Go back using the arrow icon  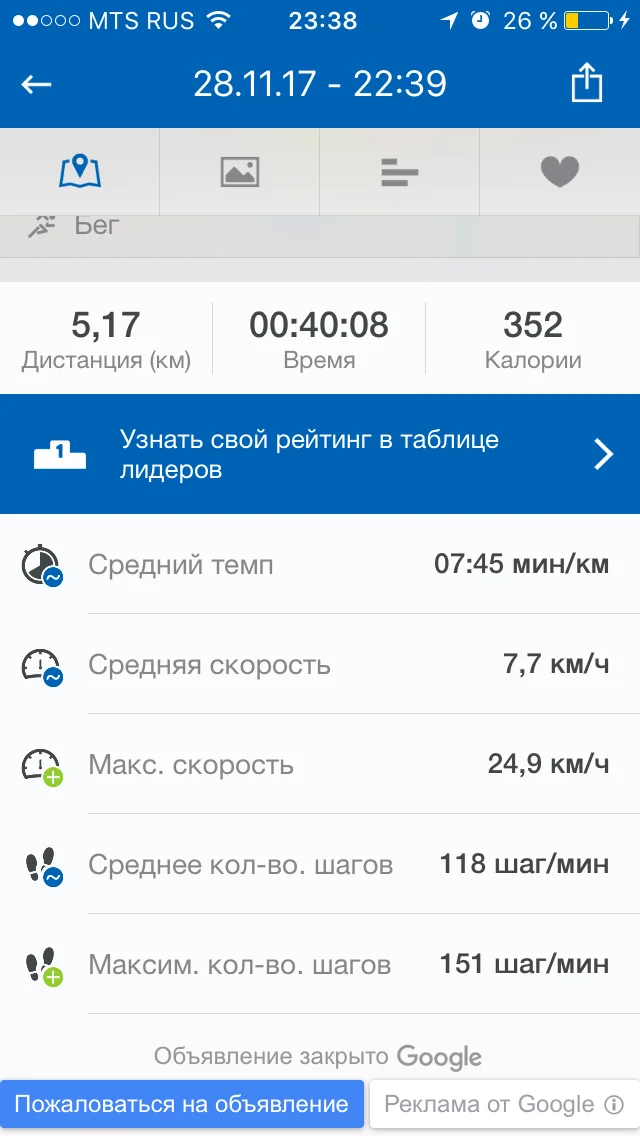[x=37, y=85]
